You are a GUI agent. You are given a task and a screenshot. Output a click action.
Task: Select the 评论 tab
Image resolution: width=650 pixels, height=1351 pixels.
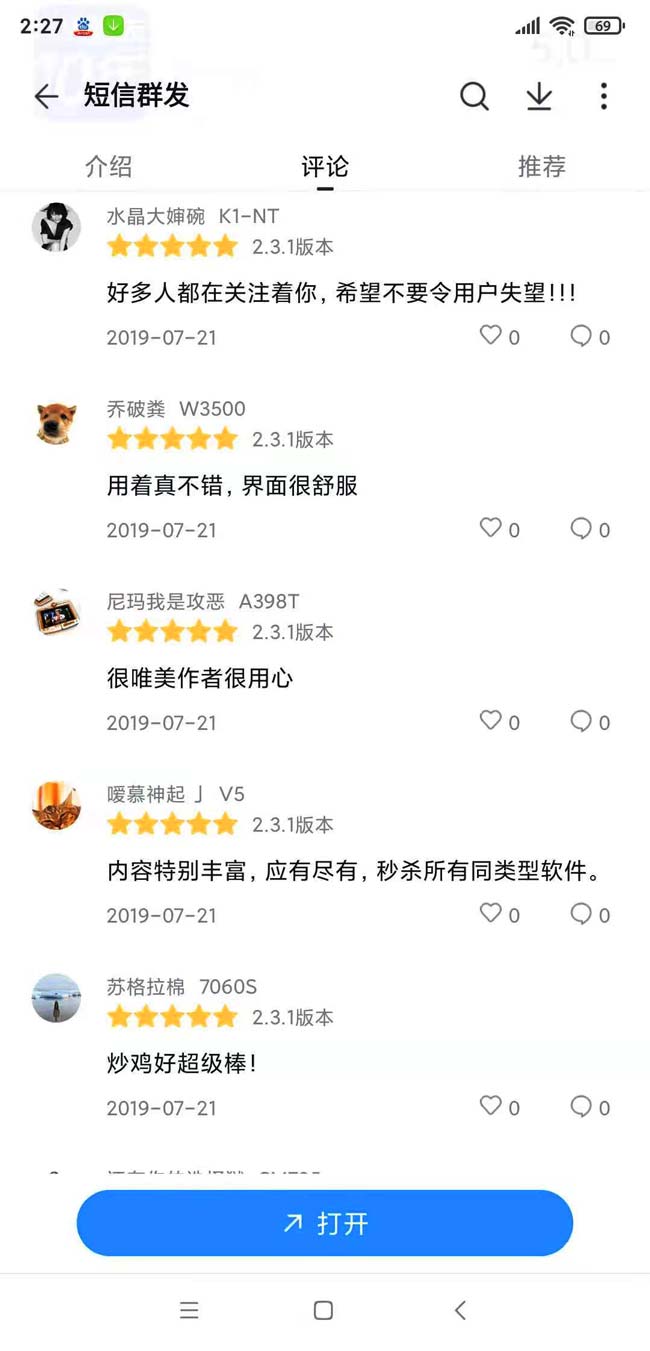[x=325, y=166]
